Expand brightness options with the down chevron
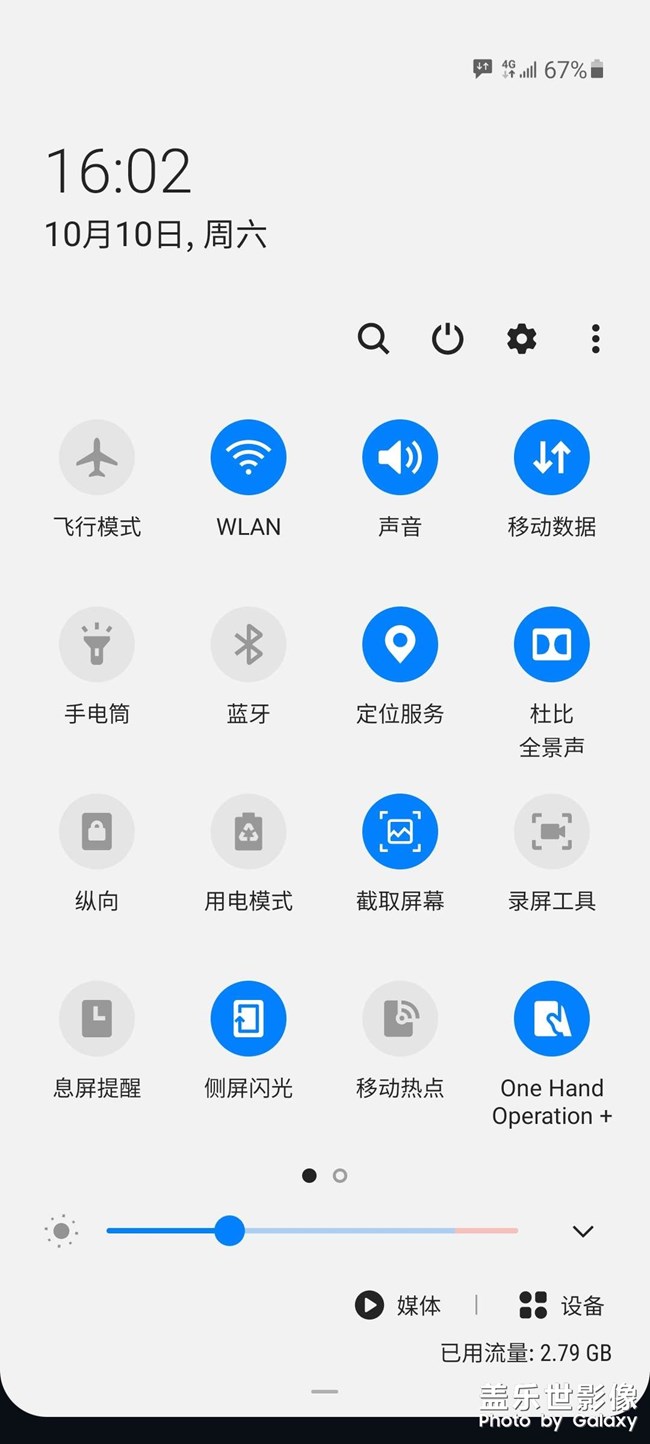The width and height of the screenshot is (650, 1444). pos(583,1231)
